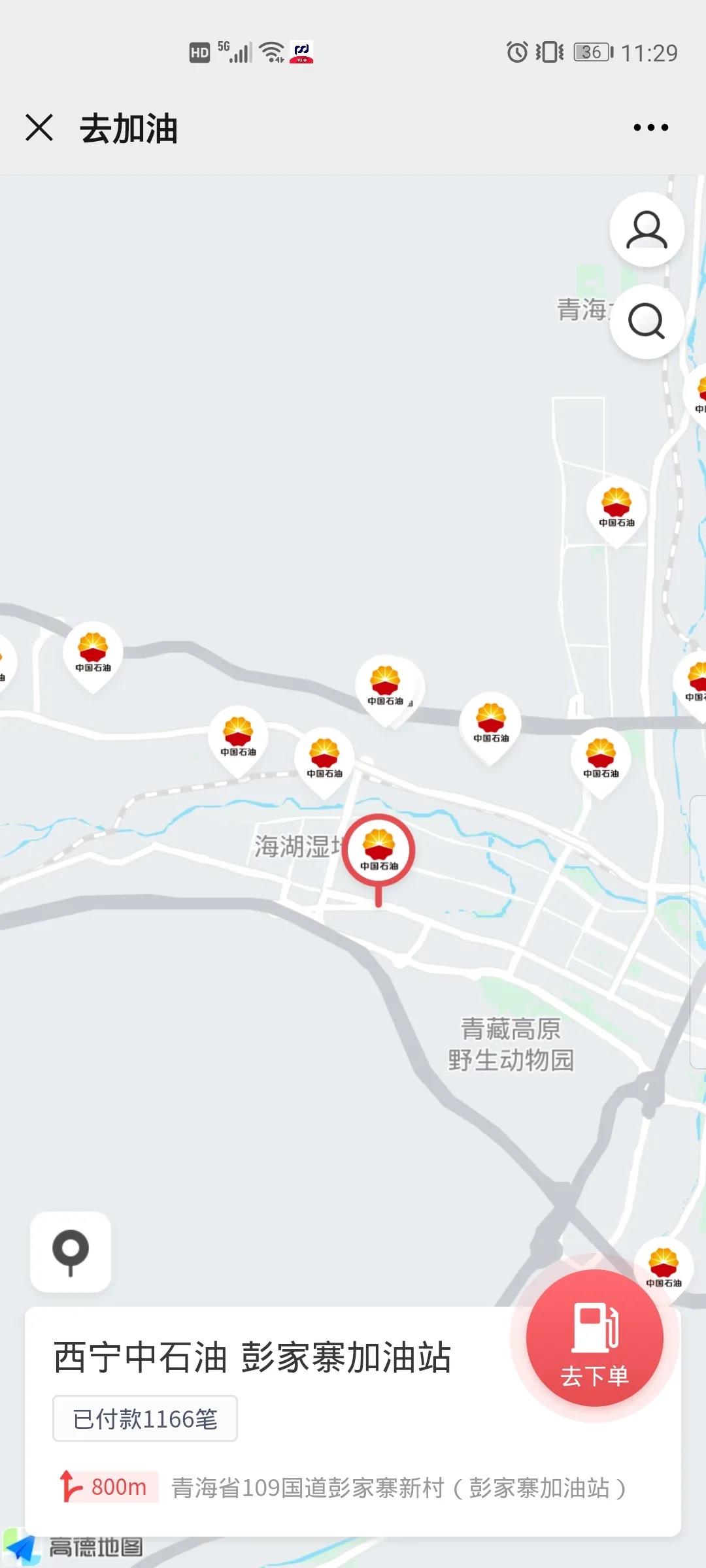Recenter map to my current location

coord(71,1252)
